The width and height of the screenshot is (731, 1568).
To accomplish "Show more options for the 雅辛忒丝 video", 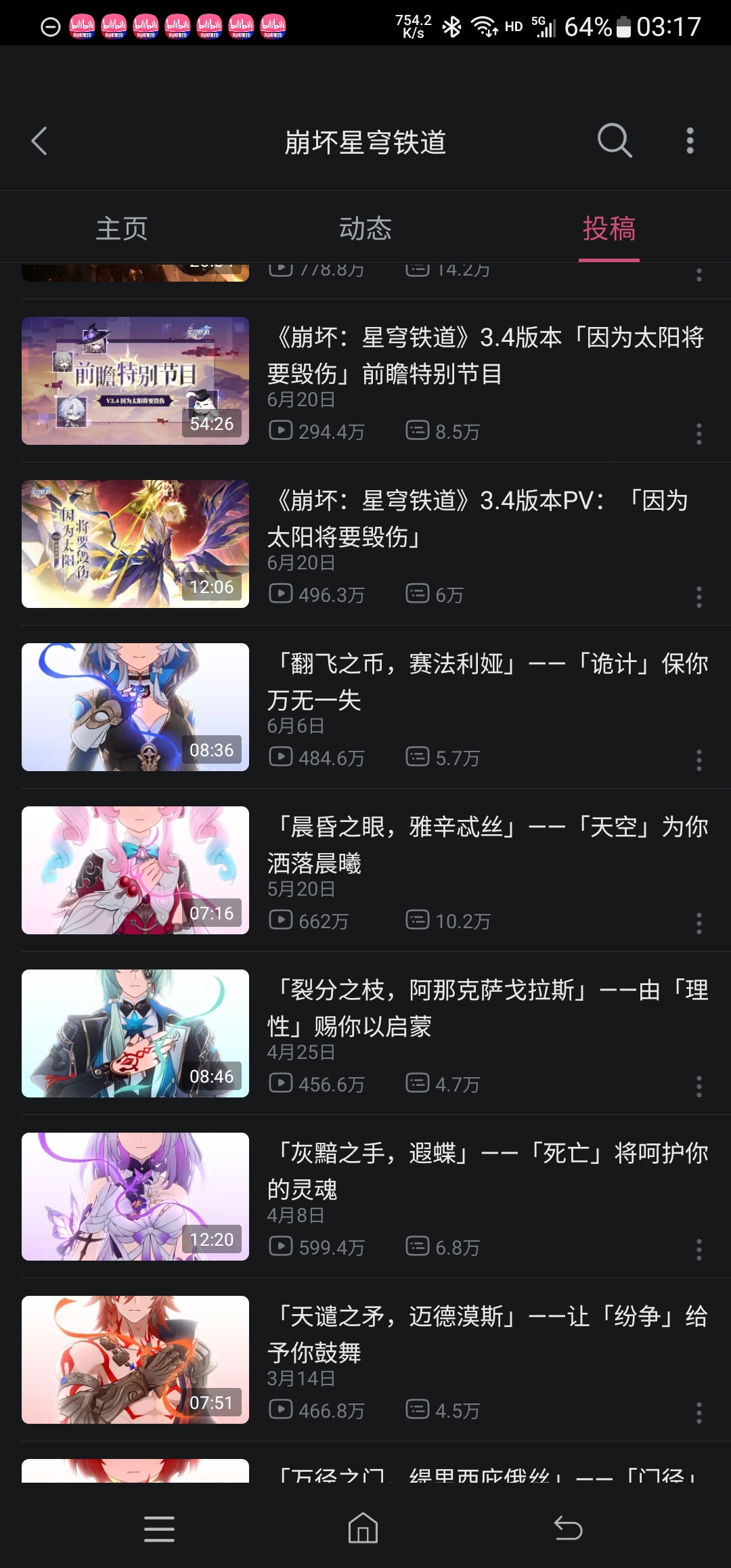I will [699, 923].
